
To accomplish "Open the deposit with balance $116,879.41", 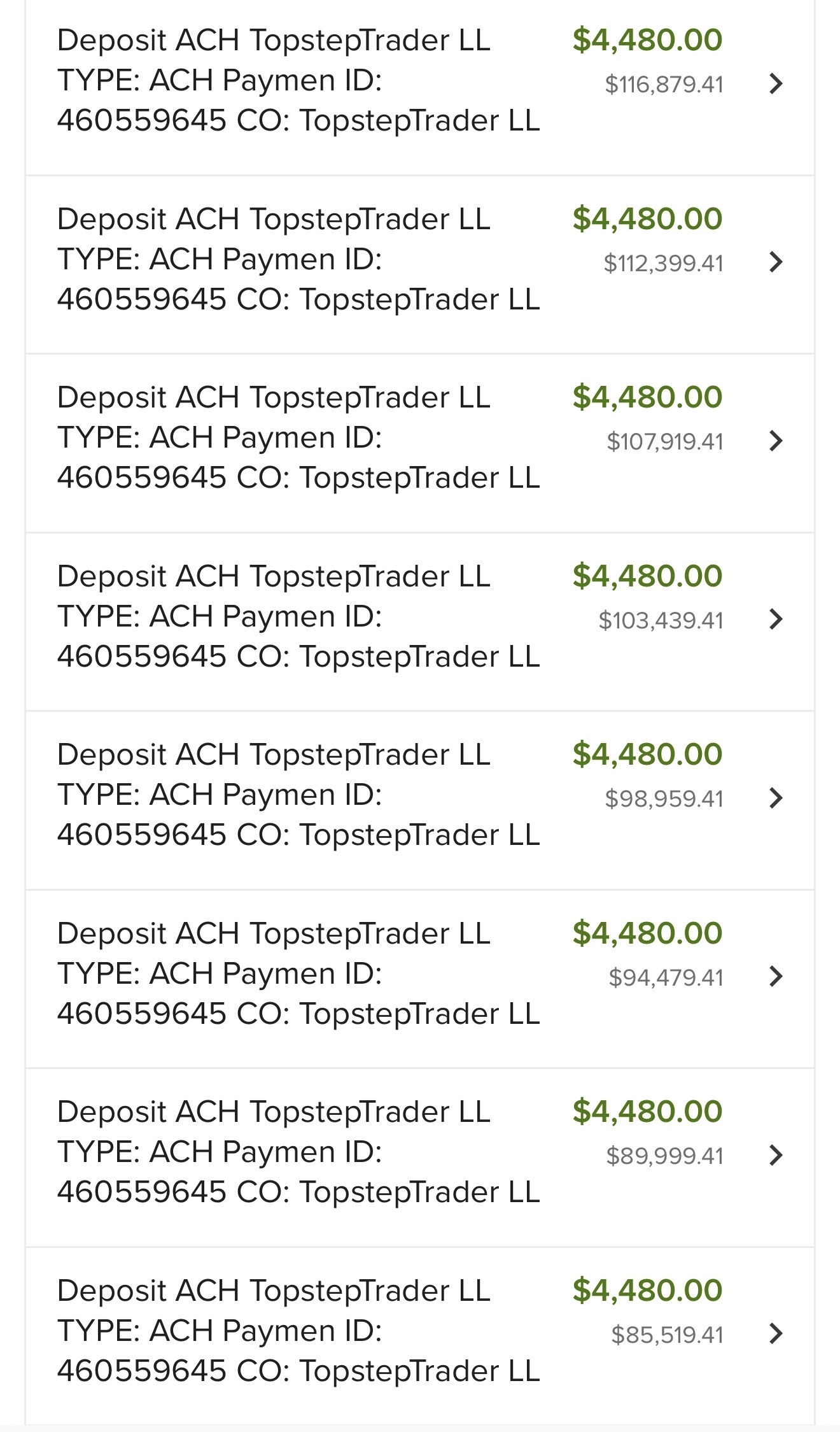I will pyautogui.click(x=420, y=87).
